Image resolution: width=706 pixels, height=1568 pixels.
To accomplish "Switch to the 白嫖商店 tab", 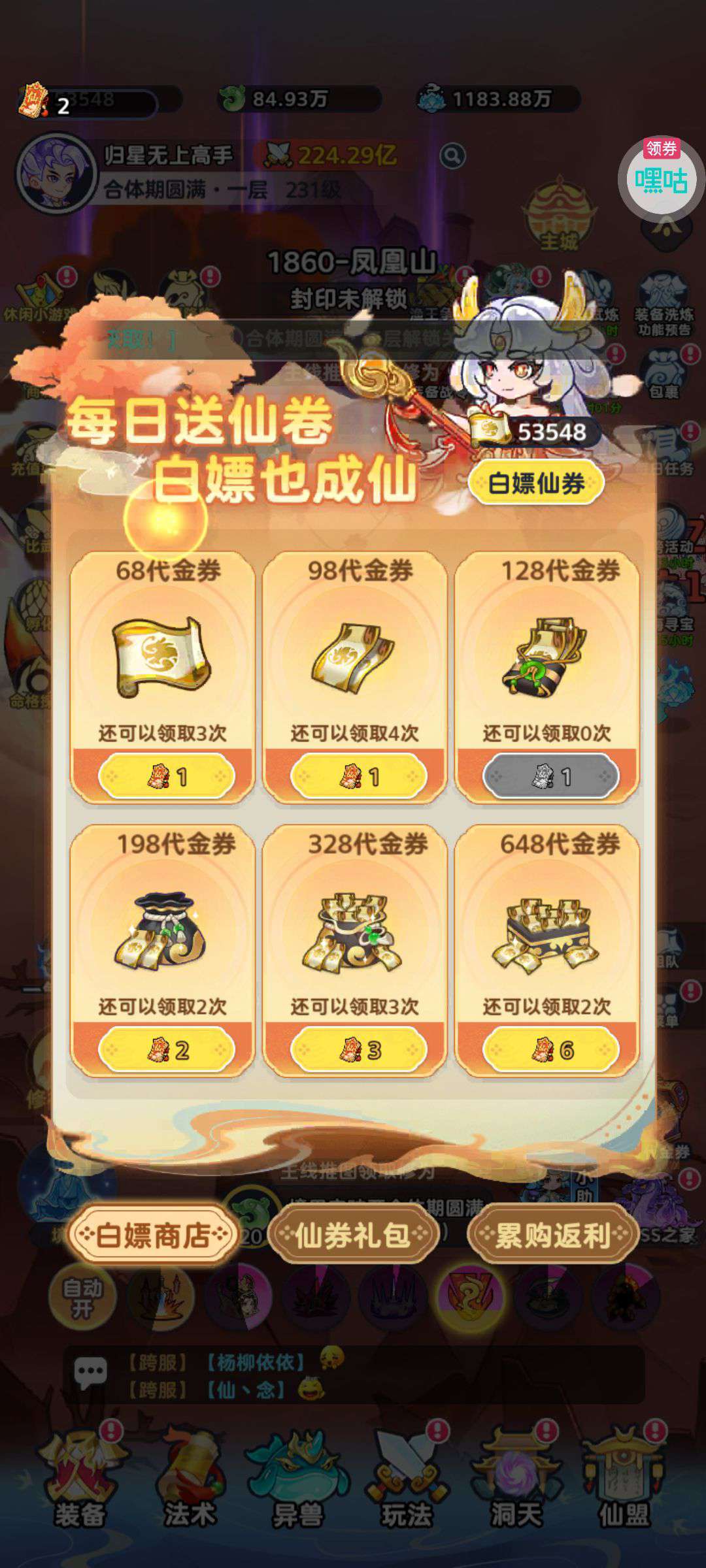I will (153, 1235).
